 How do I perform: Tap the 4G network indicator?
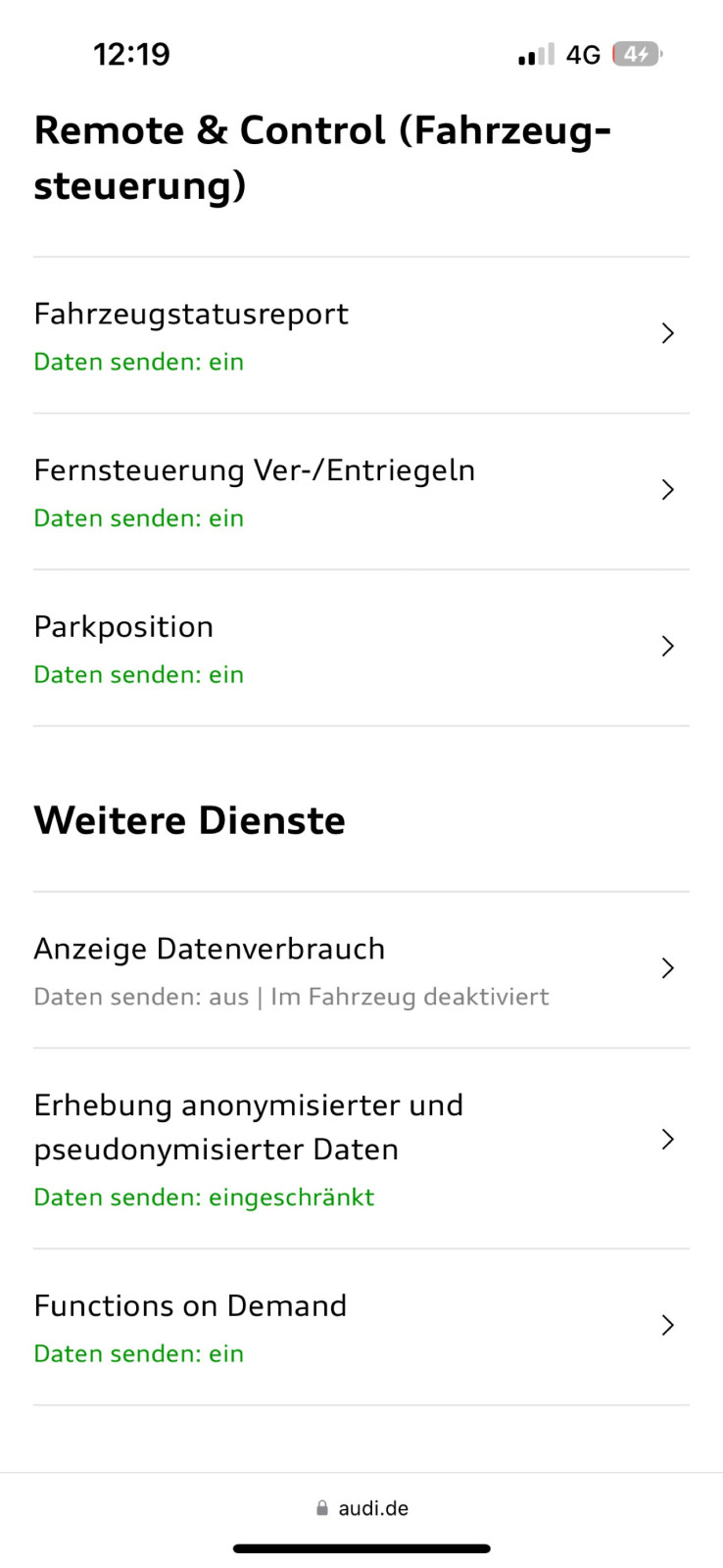580,54
